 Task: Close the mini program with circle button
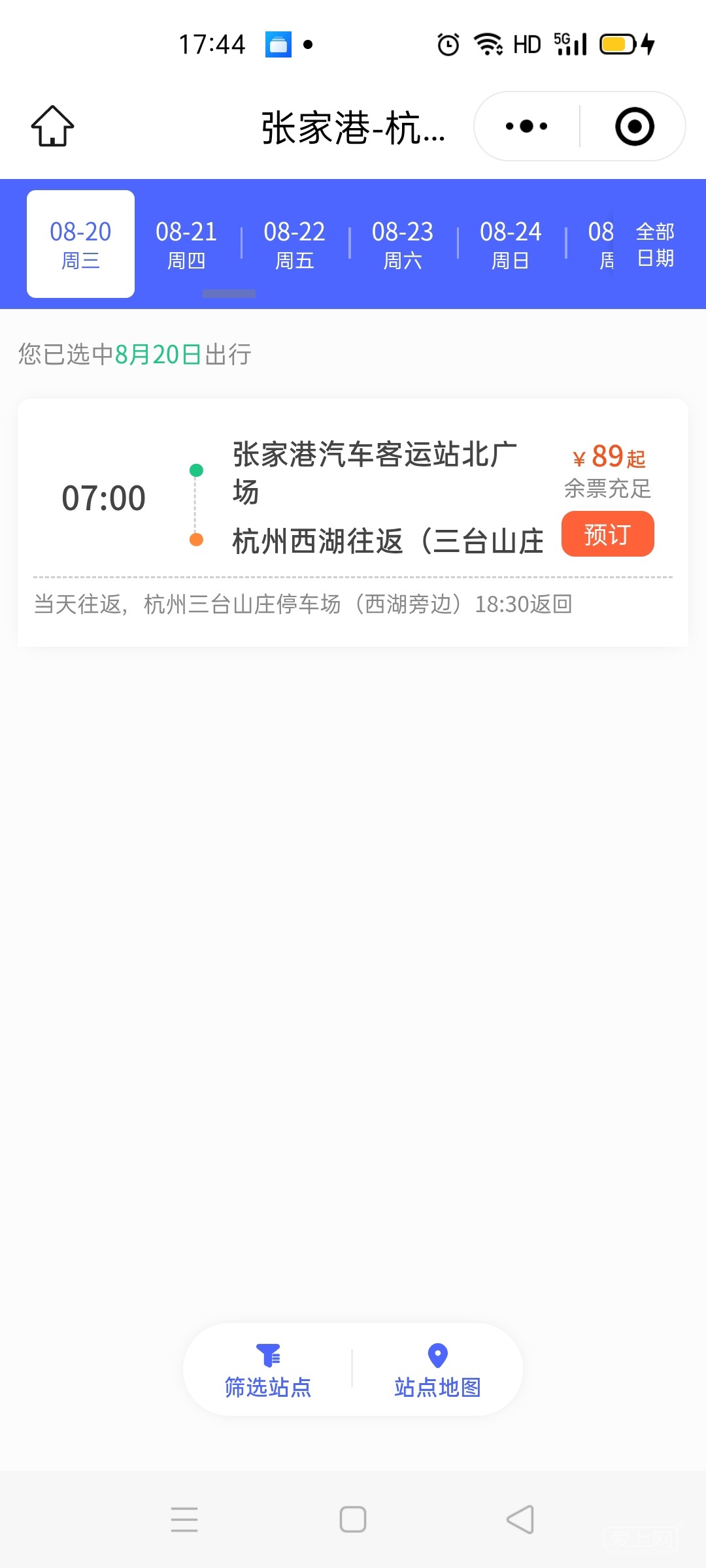click(634, 126)
